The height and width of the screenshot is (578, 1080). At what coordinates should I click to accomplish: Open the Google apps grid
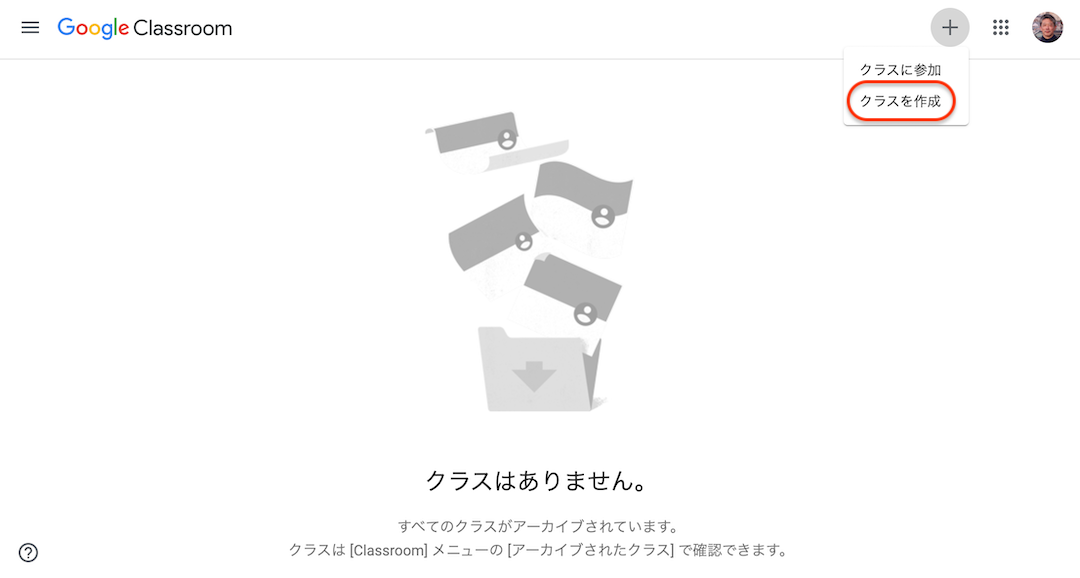pyautogui.click(x=1000, y=28)
